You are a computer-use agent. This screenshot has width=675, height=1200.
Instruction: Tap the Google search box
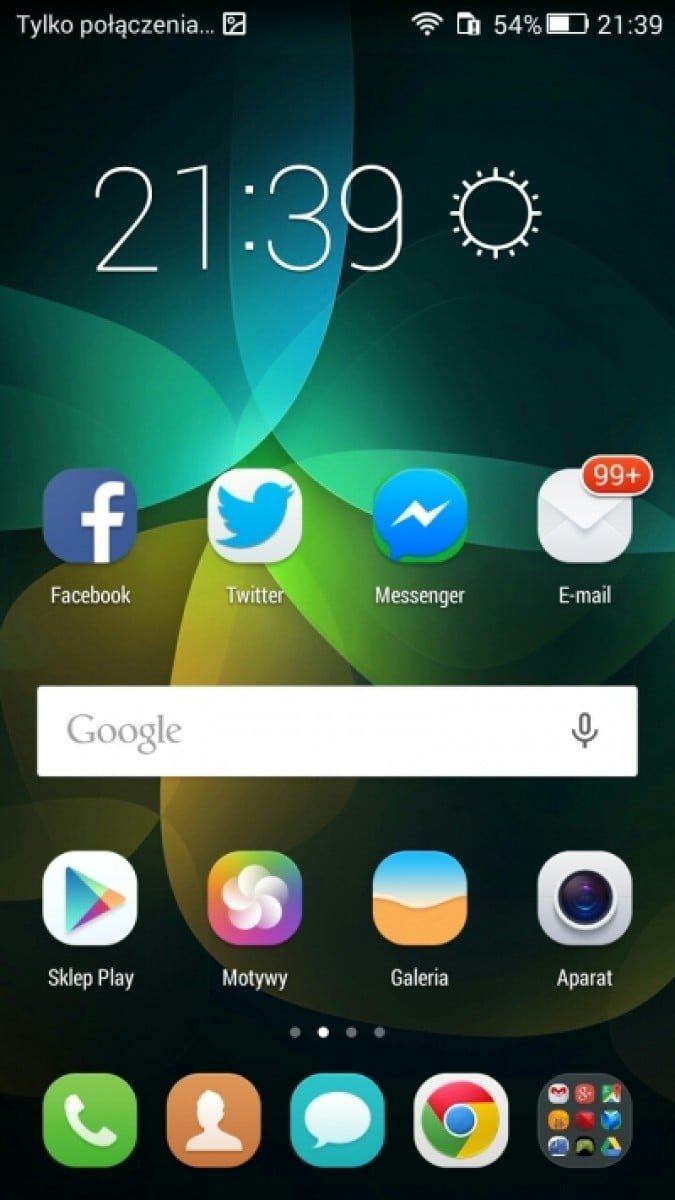pos(300,731)
